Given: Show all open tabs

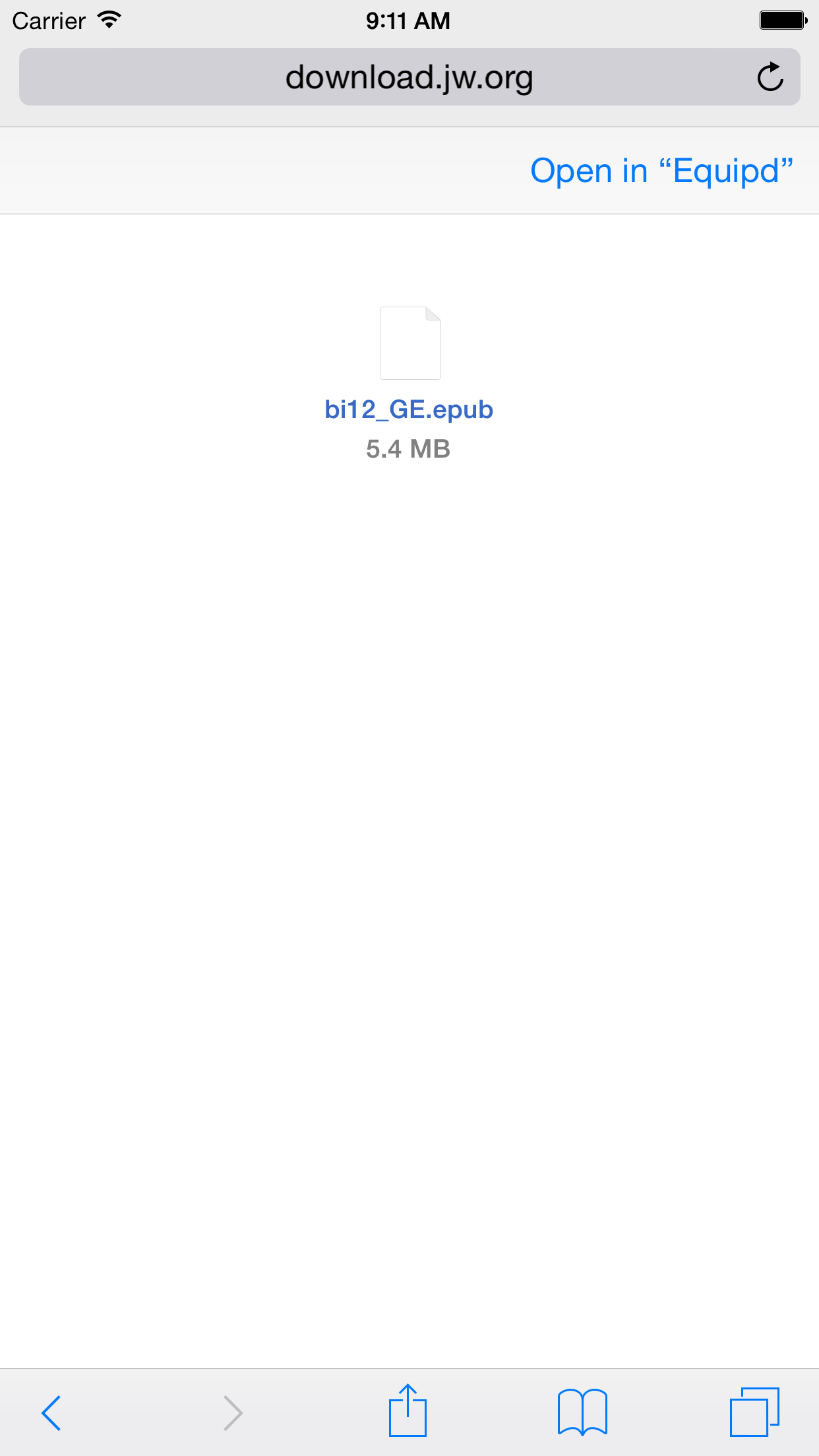Looking at the screenshot, I should click(754, 1412).
